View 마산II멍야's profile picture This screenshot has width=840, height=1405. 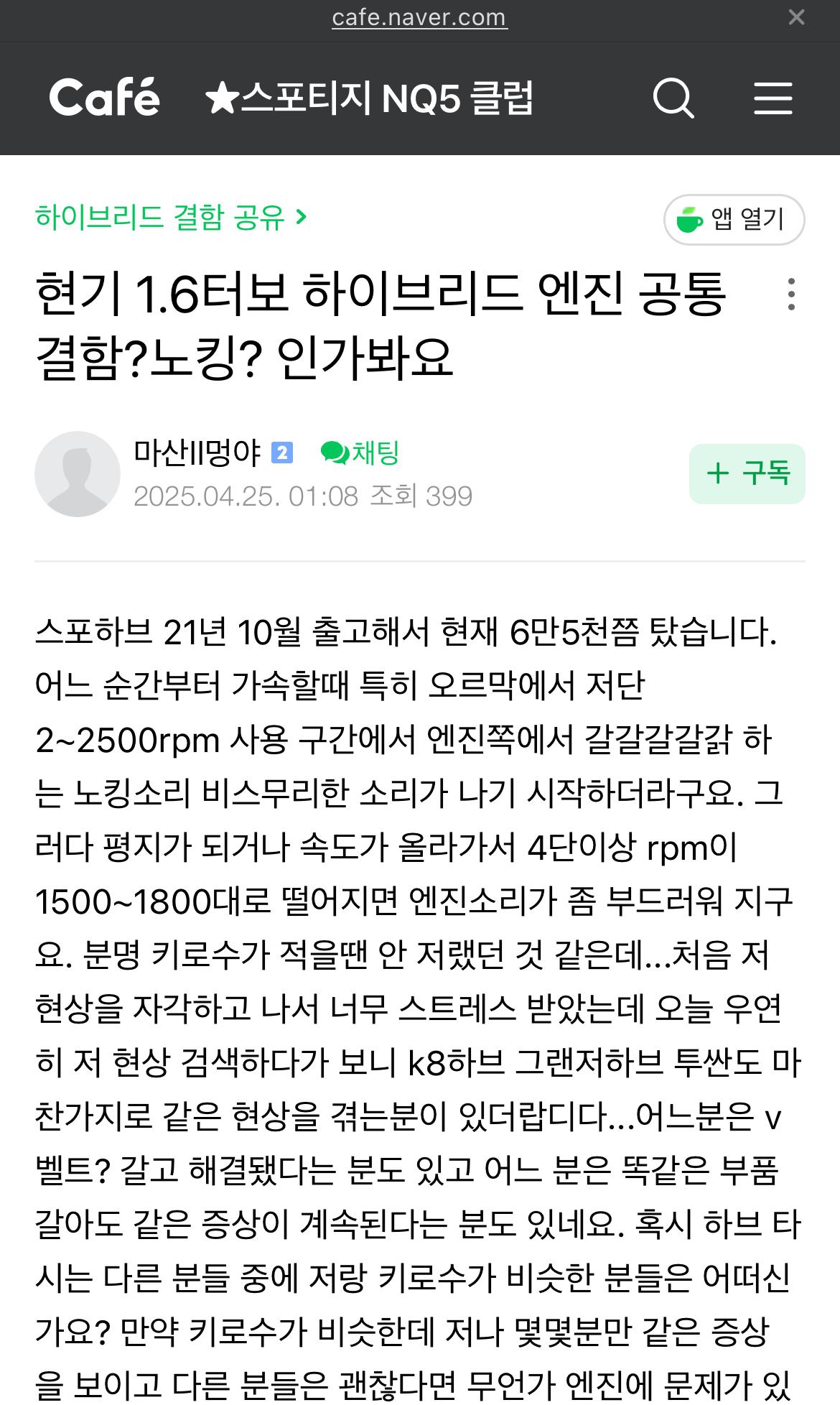(78, 473)
